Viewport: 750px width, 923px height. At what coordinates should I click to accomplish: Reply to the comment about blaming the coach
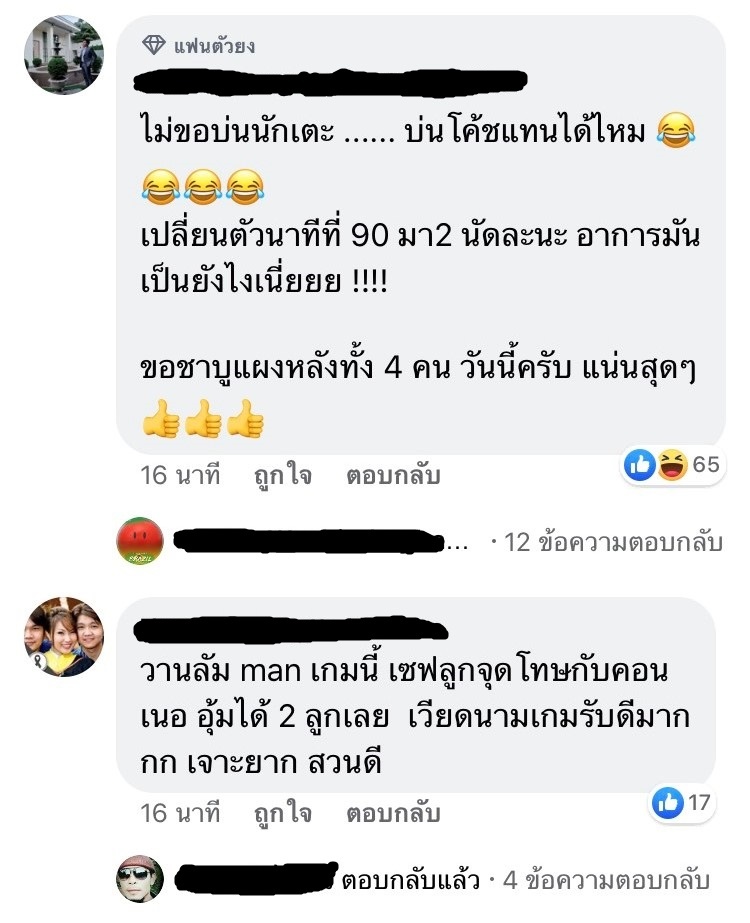393,475
